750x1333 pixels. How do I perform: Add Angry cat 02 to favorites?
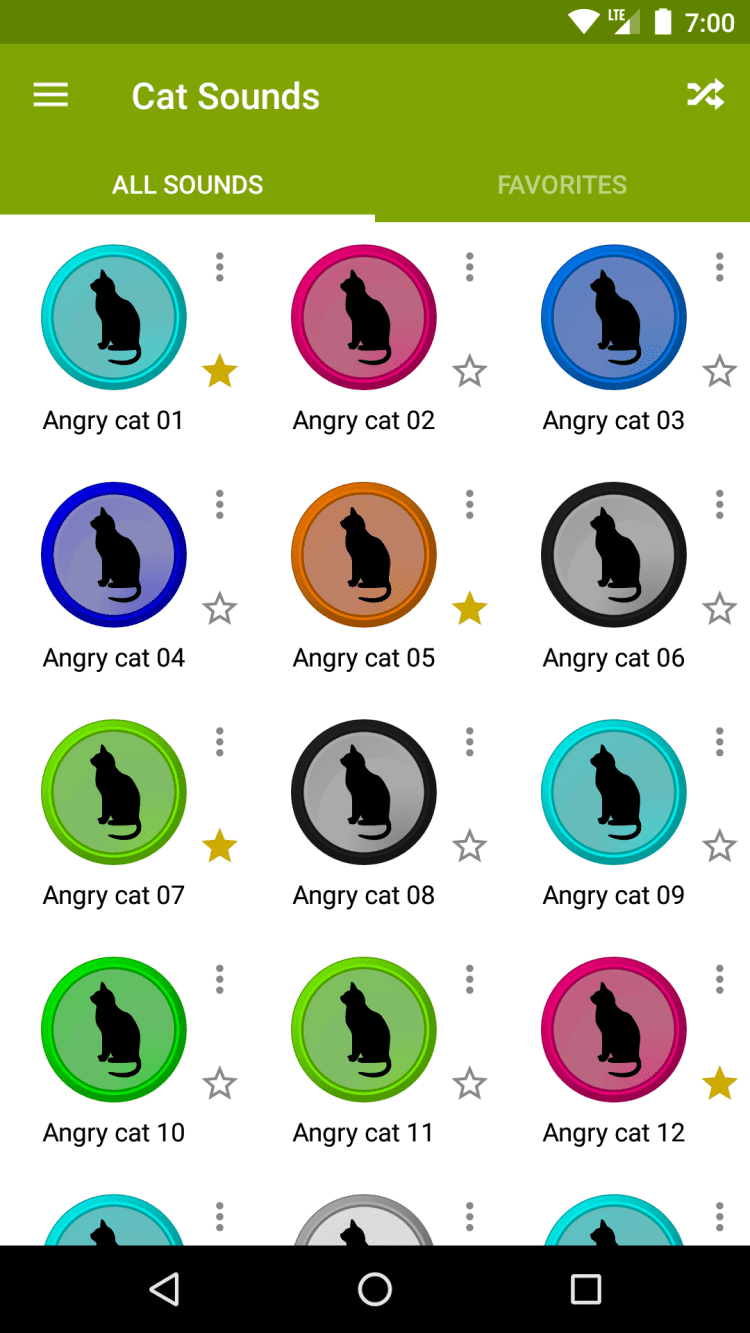pos(470,371)
